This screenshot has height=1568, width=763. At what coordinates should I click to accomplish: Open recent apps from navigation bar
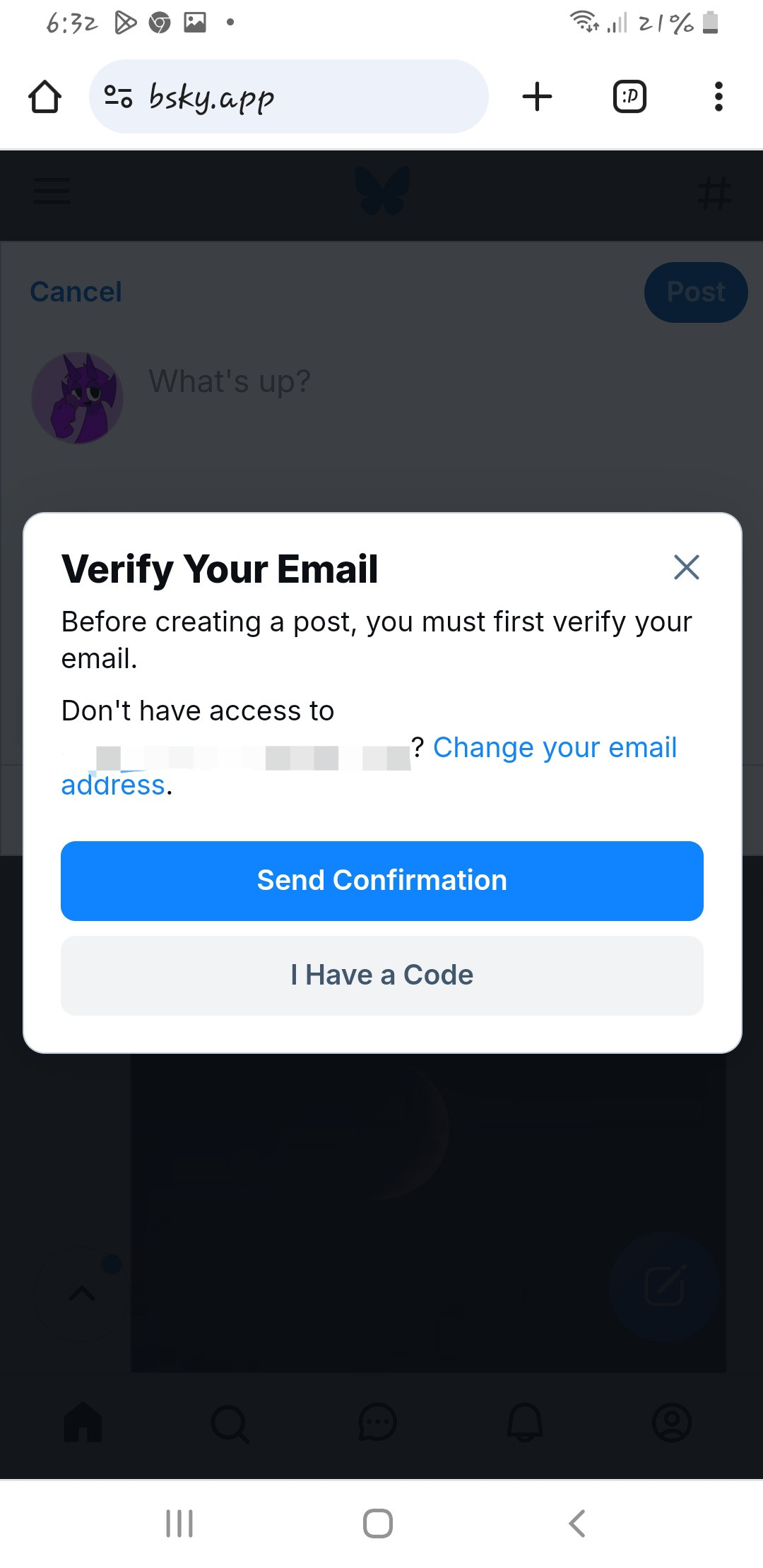[179, 1524]
